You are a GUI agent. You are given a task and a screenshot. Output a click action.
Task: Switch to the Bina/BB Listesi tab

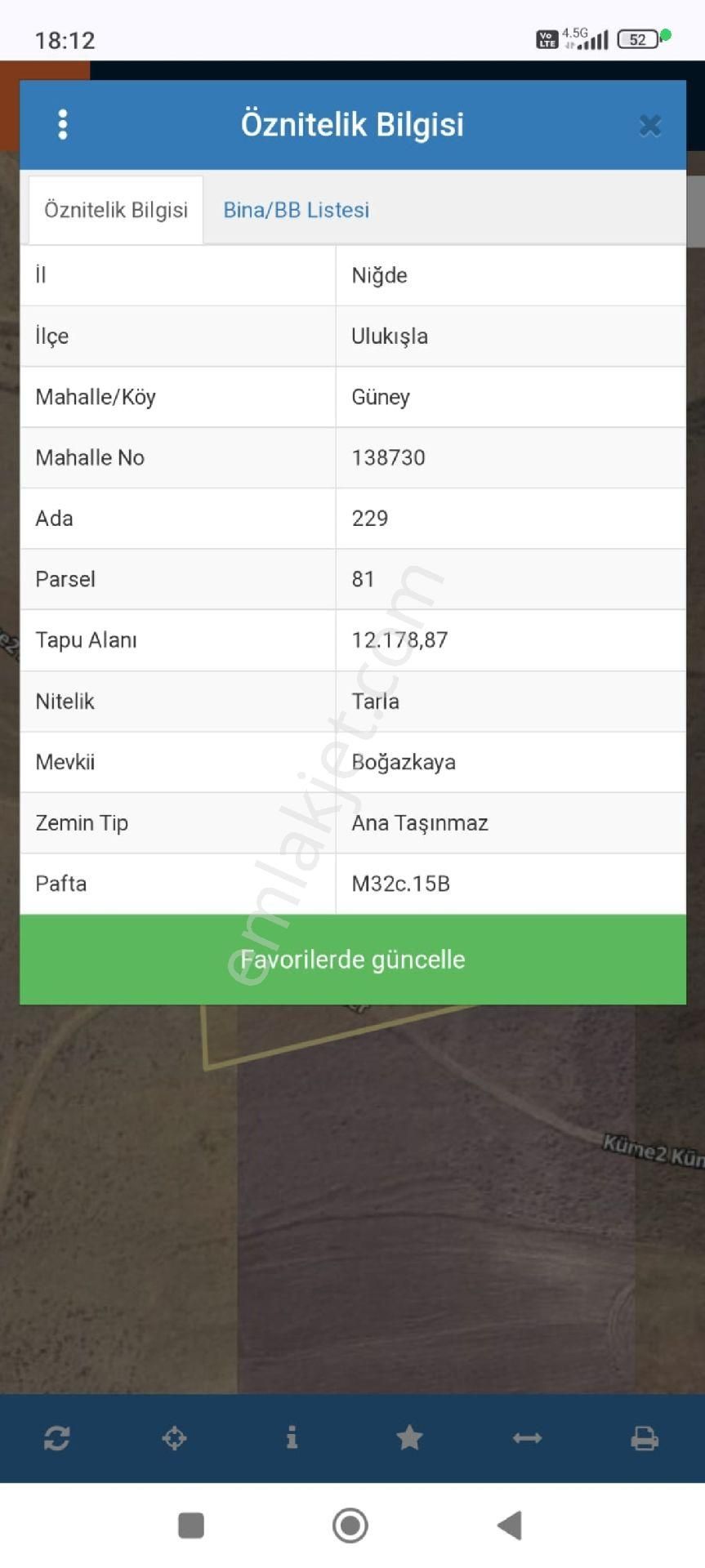pyautogui.click(x=296, y=210)
